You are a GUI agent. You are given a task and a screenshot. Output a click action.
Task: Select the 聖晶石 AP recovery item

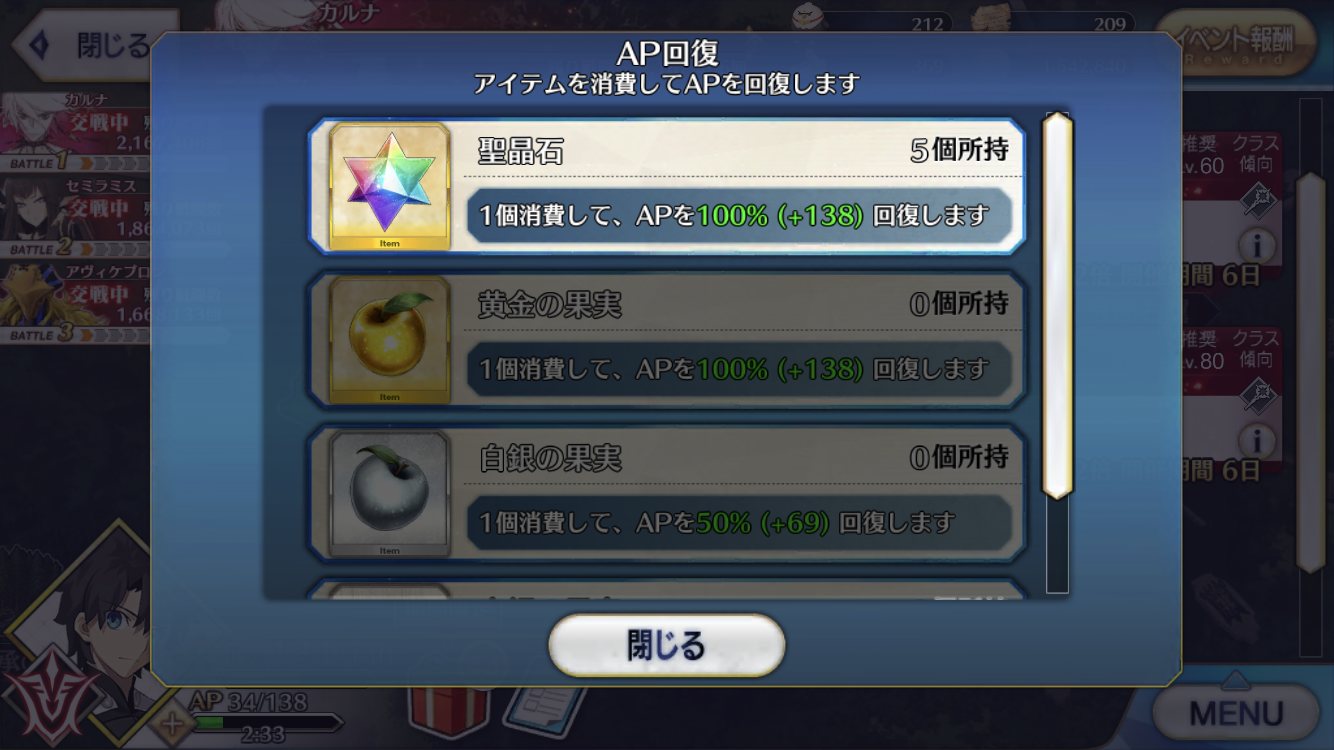pyautogui.click(x=667, y=187)
